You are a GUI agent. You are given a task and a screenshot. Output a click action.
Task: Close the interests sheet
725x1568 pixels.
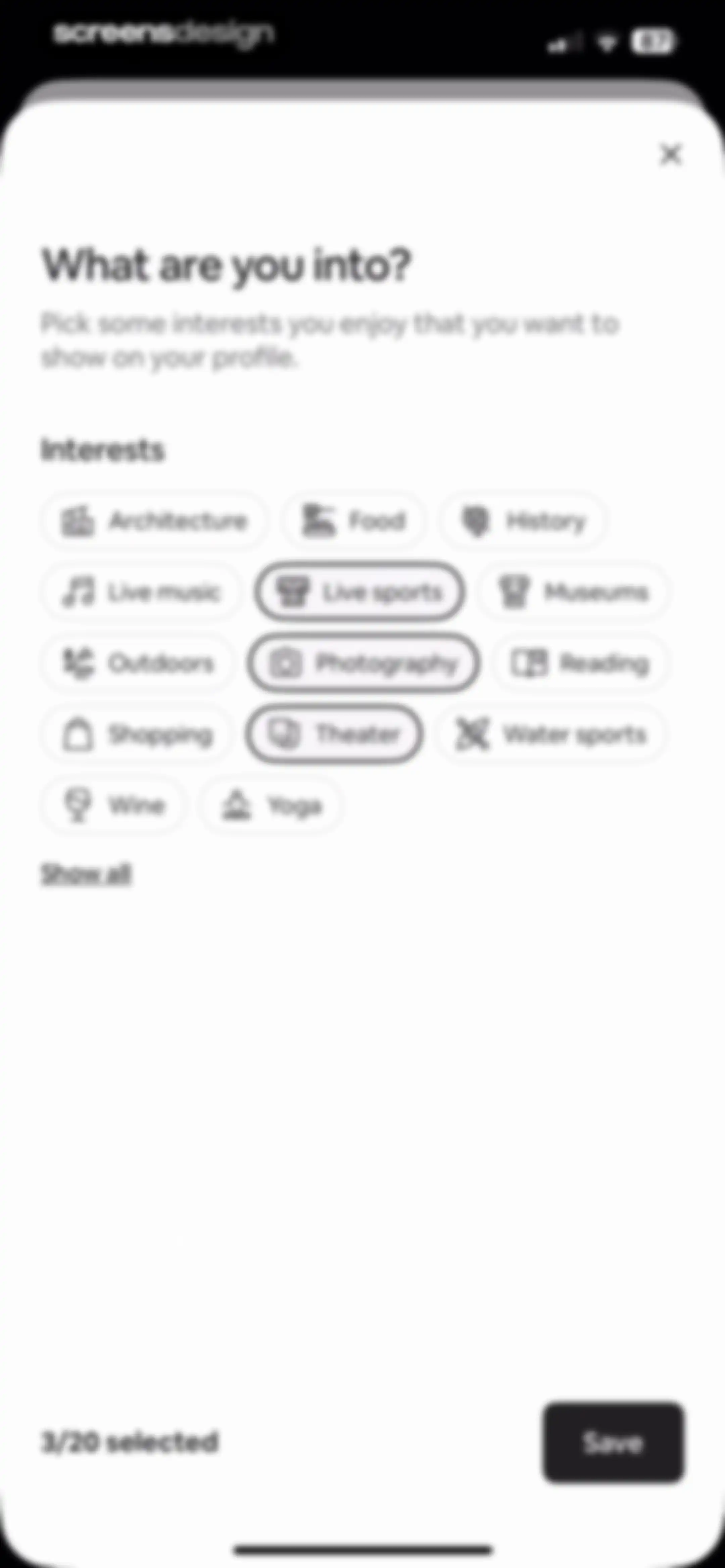(671, 154)
